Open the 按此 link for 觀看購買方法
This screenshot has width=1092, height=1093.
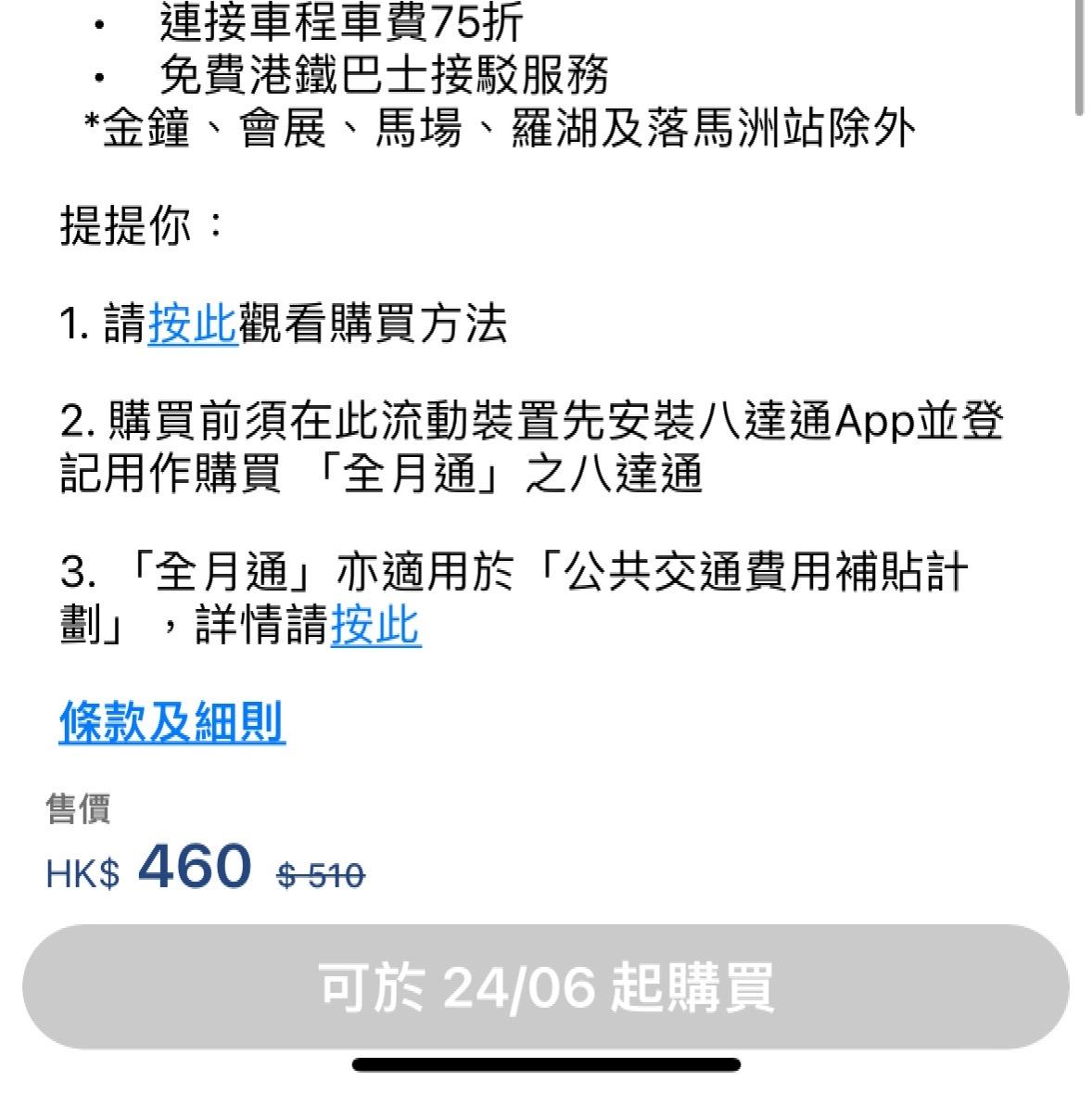pos(193,325)
